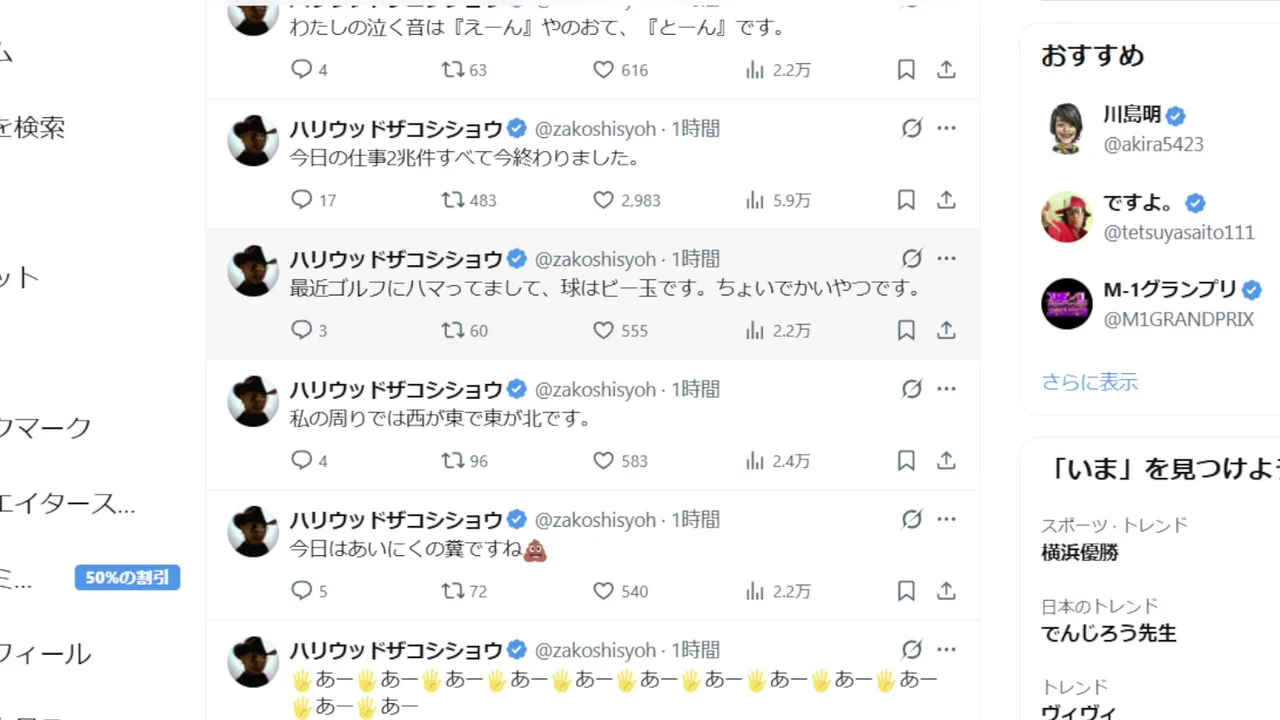Reply to the 最近ゴルフにハマって post
Viewport: 1280px width, 720px height.
click(302, 330)
